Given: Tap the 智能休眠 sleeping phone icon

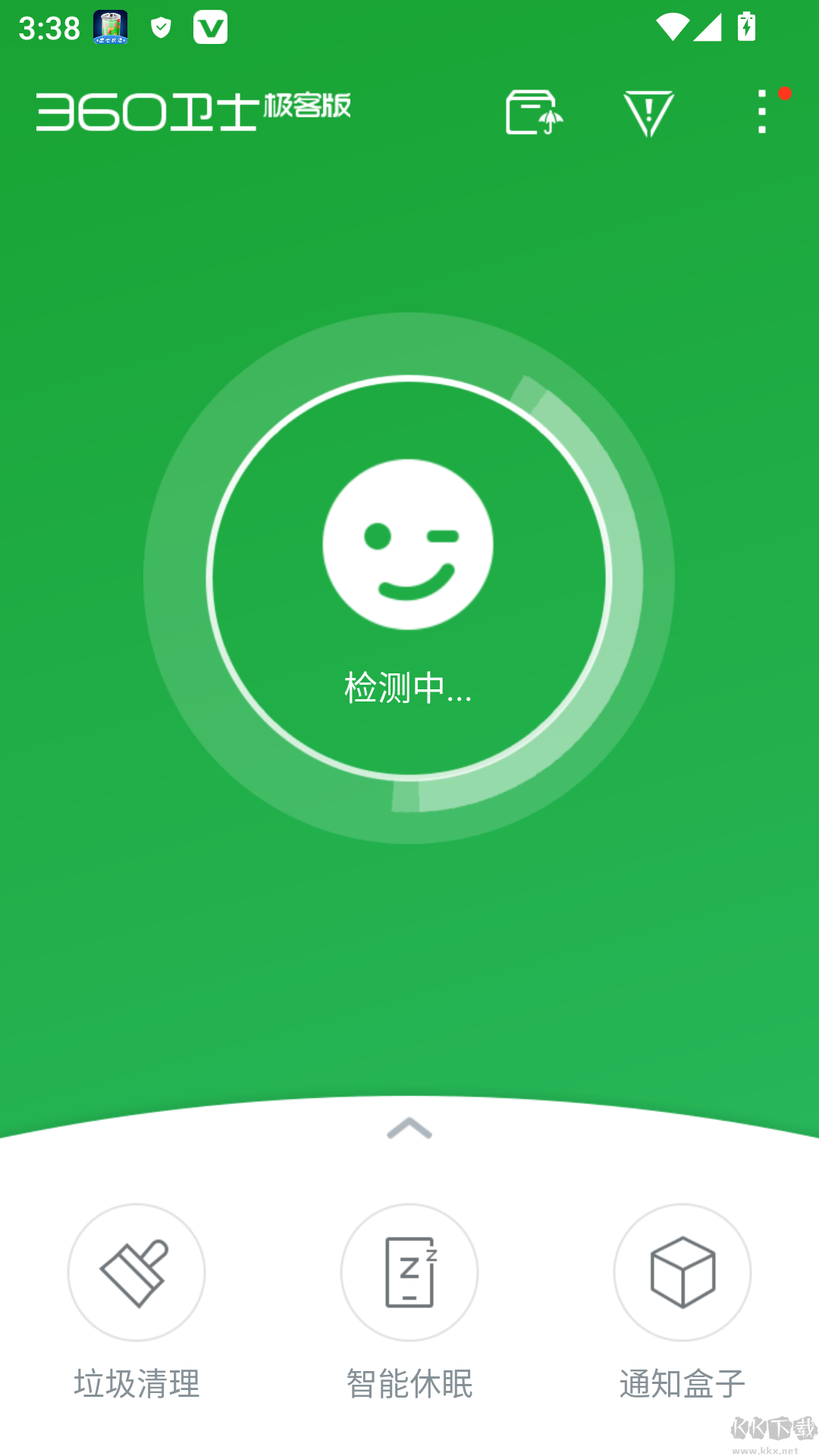Looking at the screenshot, I should pos(409,1272).
